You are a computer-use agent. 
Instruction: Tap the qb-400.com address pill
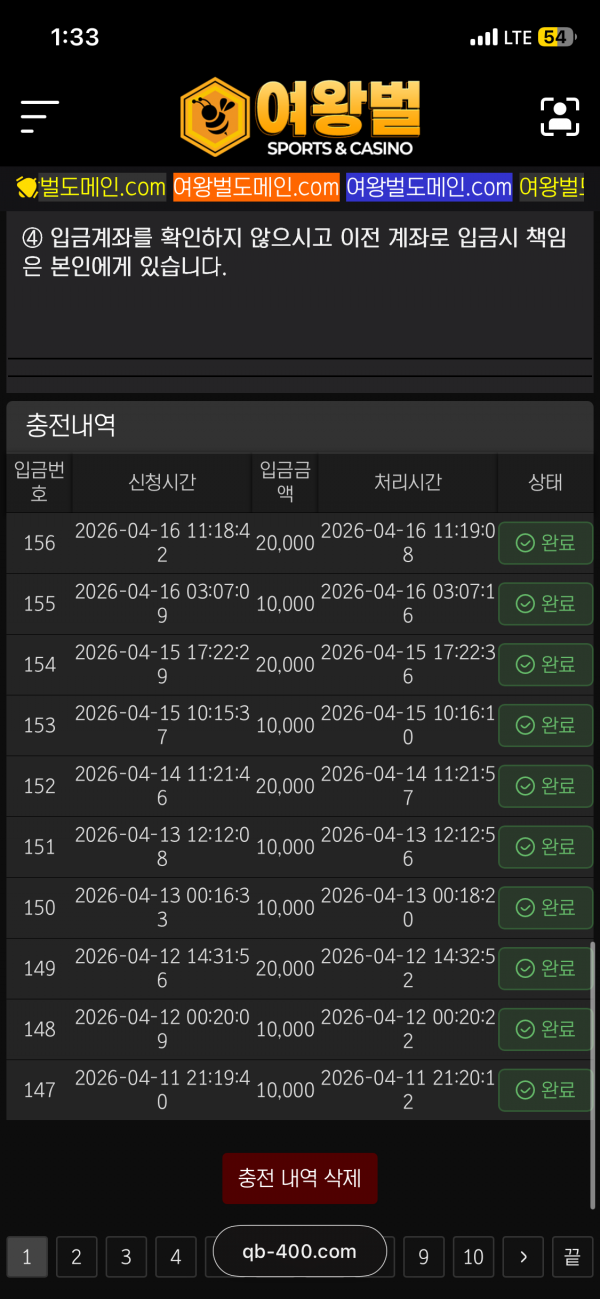point(299,1251)
